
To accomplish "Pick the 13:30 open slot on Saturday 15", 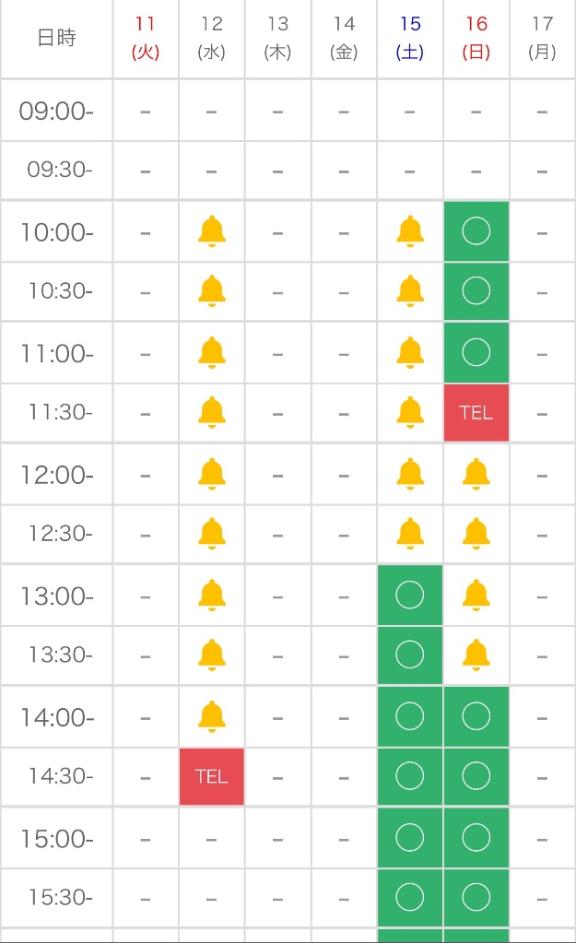I will (409, 655).
